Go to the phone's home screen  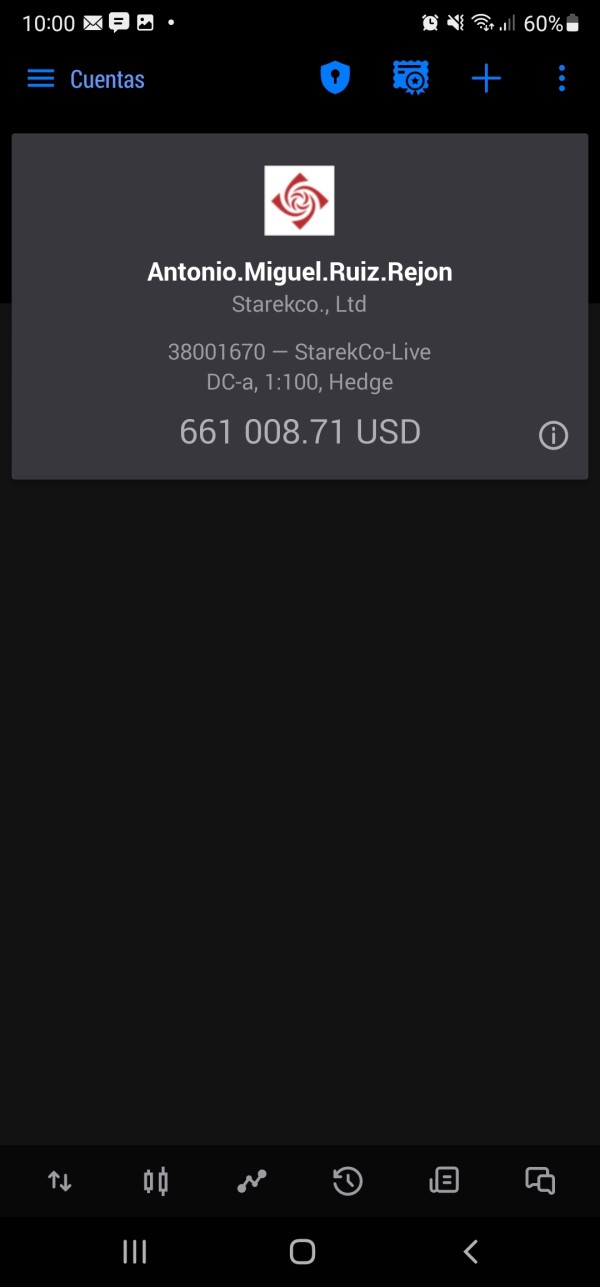click(x=302, y=1251)
